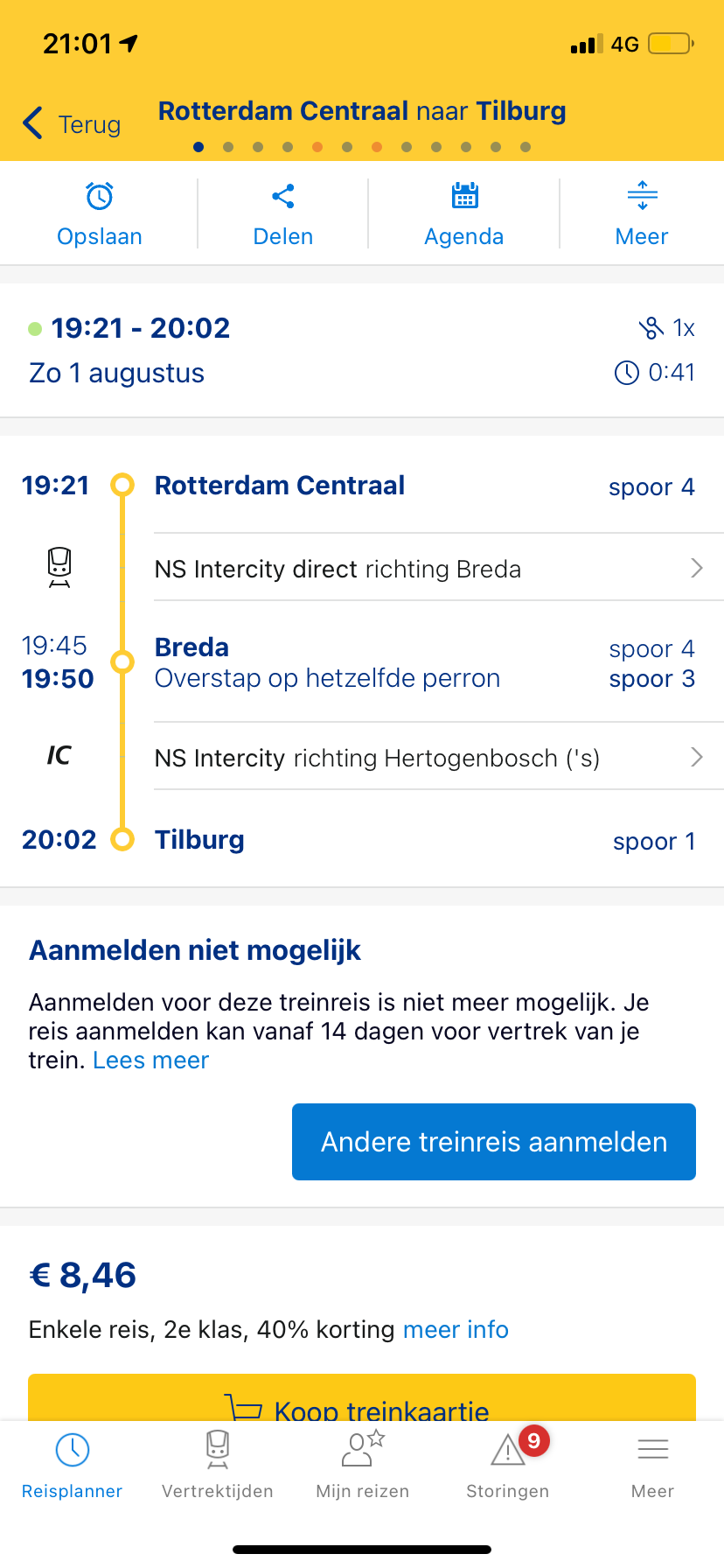Go back with the Terug button
The height and width of the screenshot is (1568, 724).
[72, 124]
